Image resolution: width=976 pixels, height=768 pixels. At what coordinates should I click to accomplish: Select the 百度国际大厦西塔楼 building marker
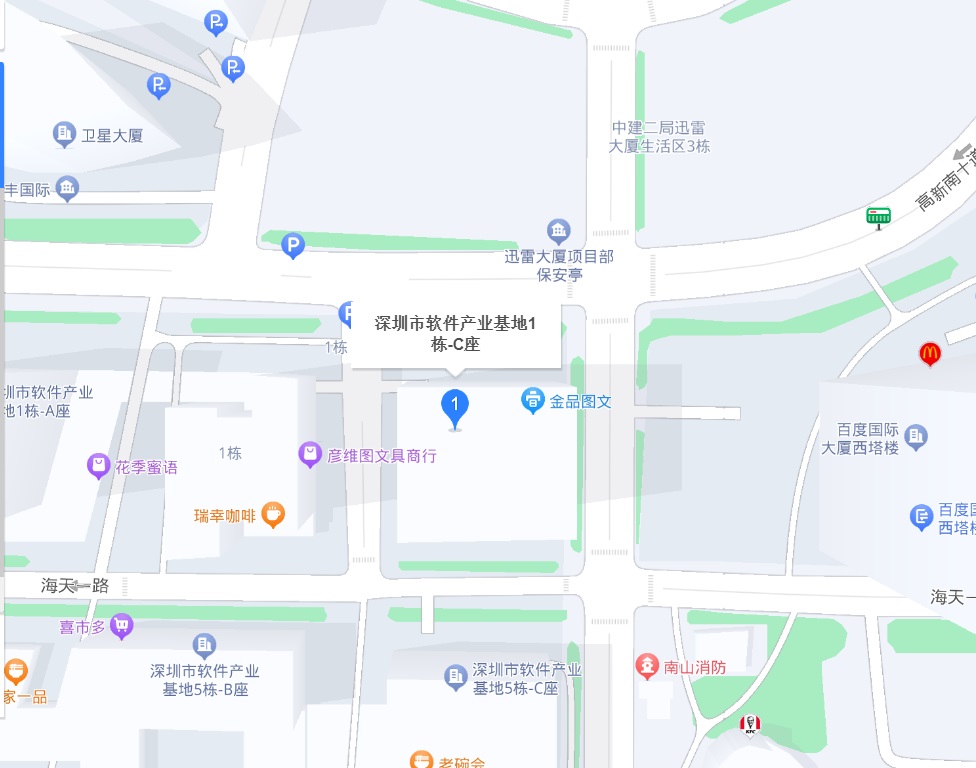click(x=916, y=435)
